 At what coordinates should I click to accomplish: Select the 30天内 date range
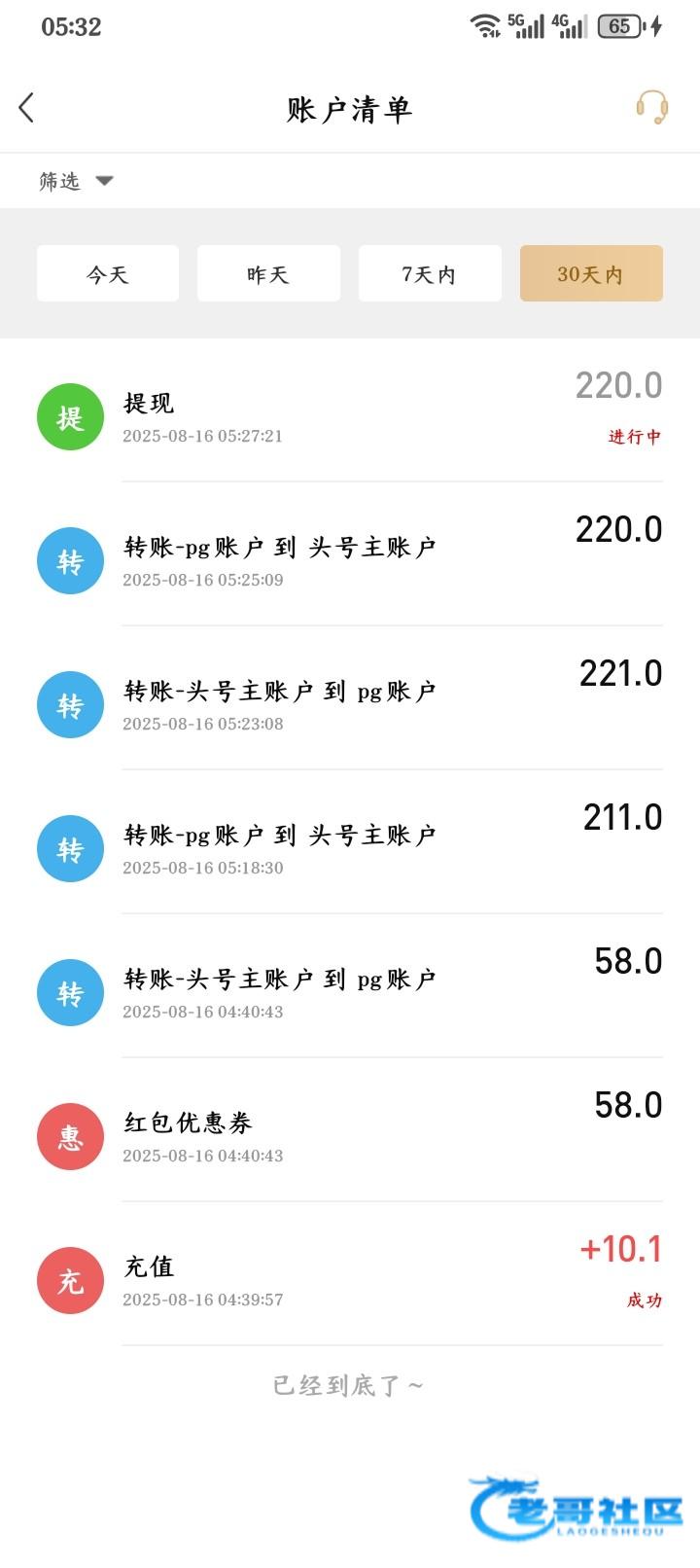591,273
